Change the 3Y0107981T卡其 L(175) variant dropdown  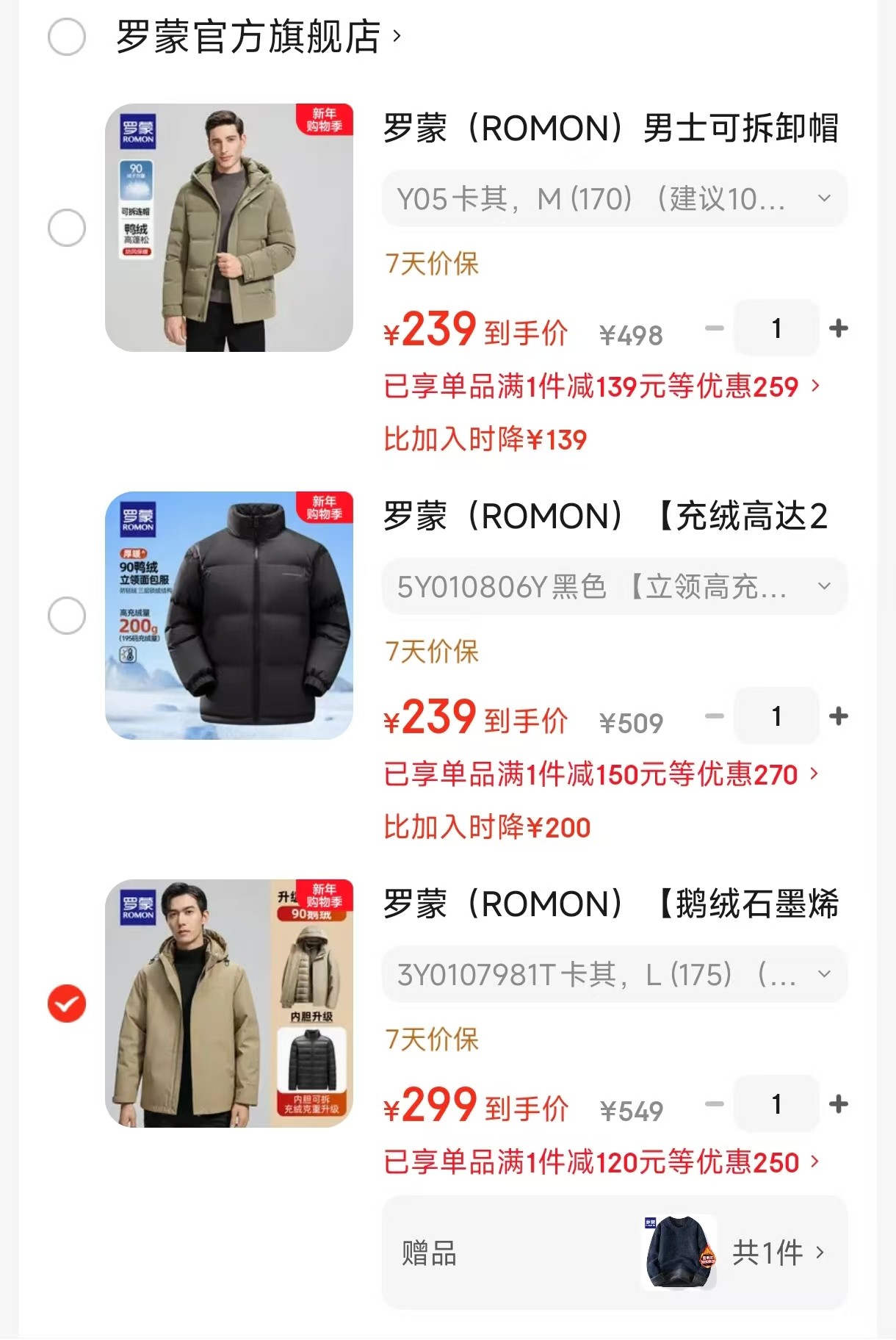click(614, 974)
